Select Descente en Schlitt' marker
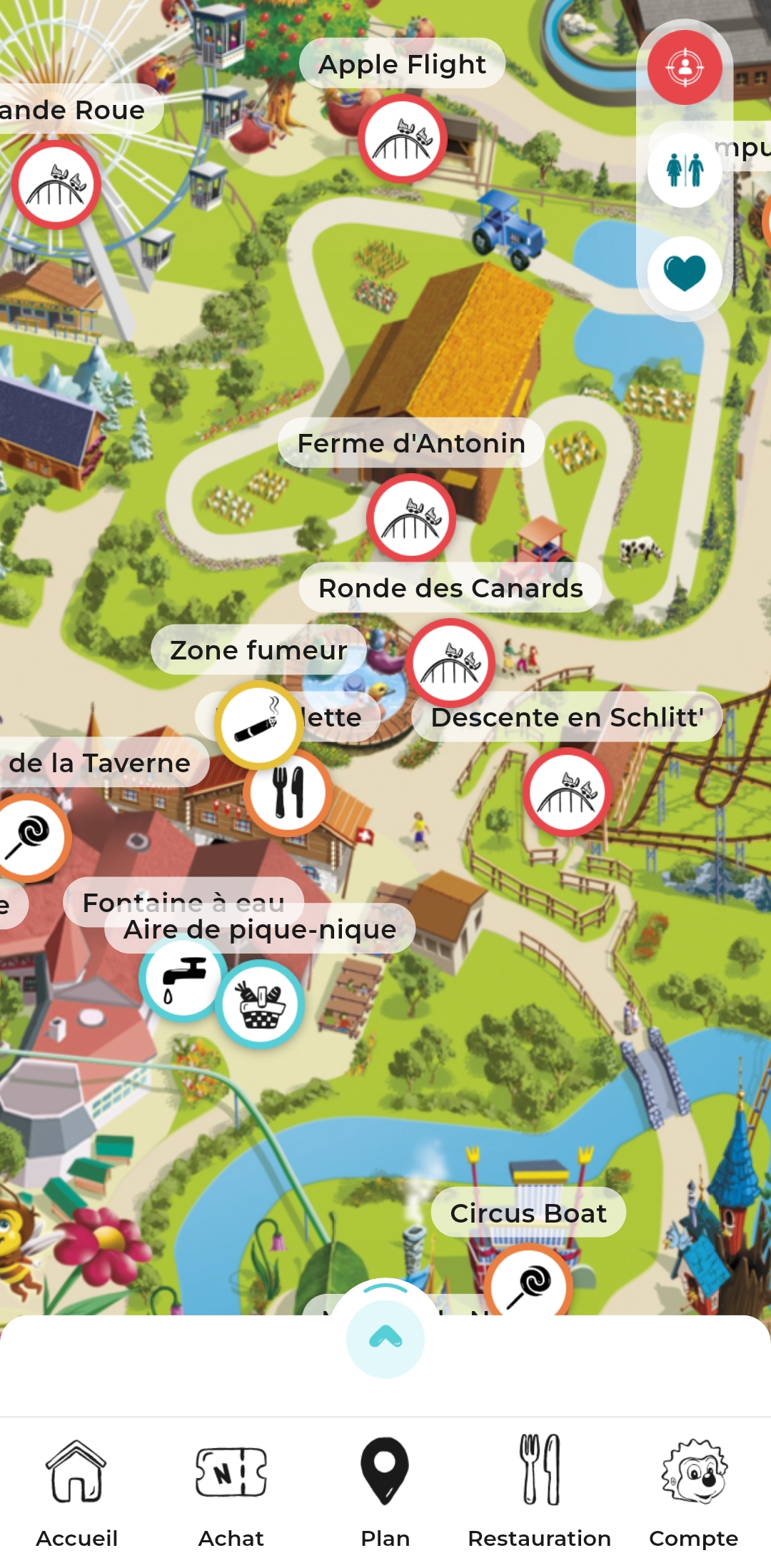Viewport: 771px width, 1568px height. pos(567,792)
